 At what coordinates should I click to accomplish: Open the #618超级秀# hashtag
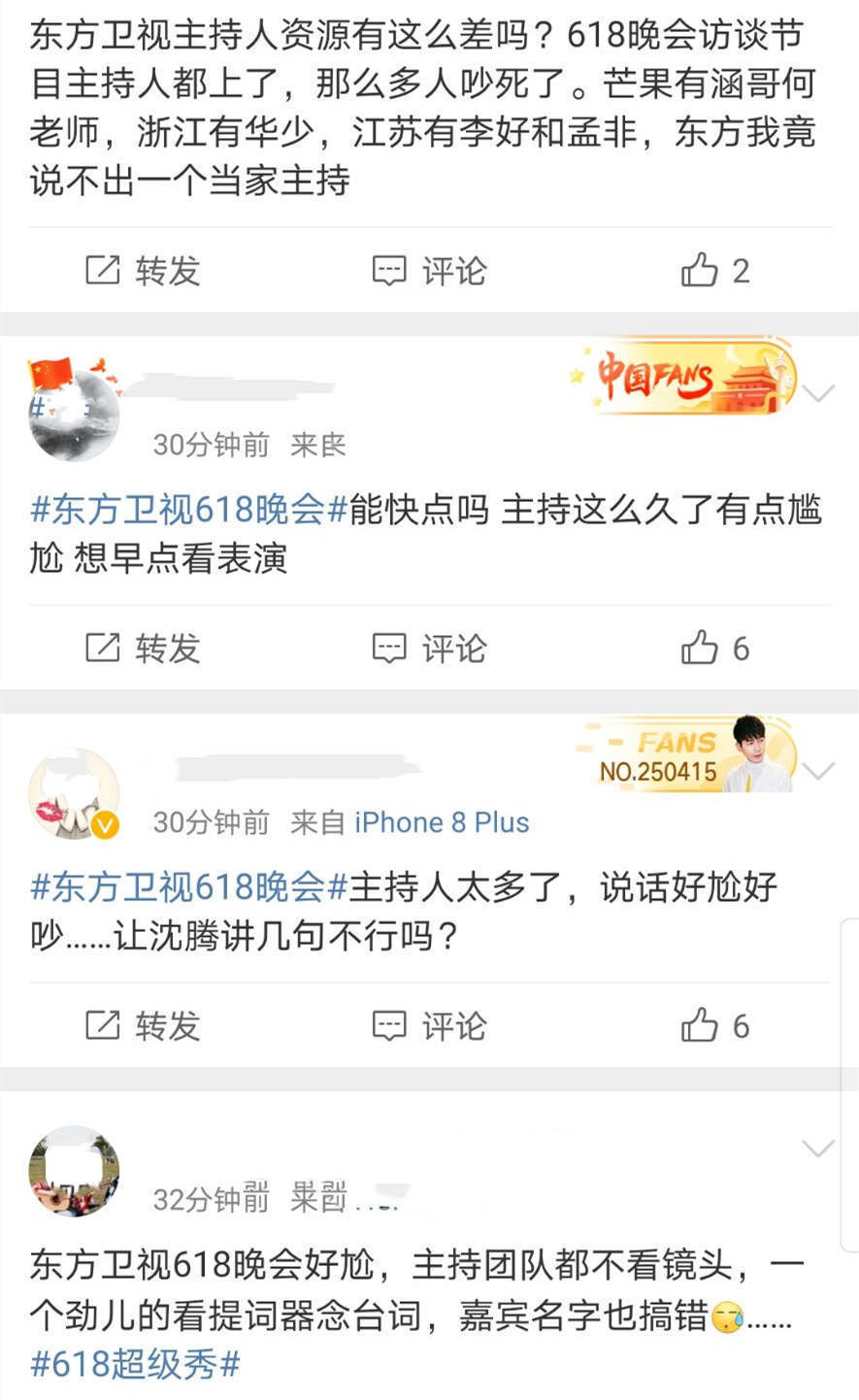pyautogui.click(x=135, y=1364)
